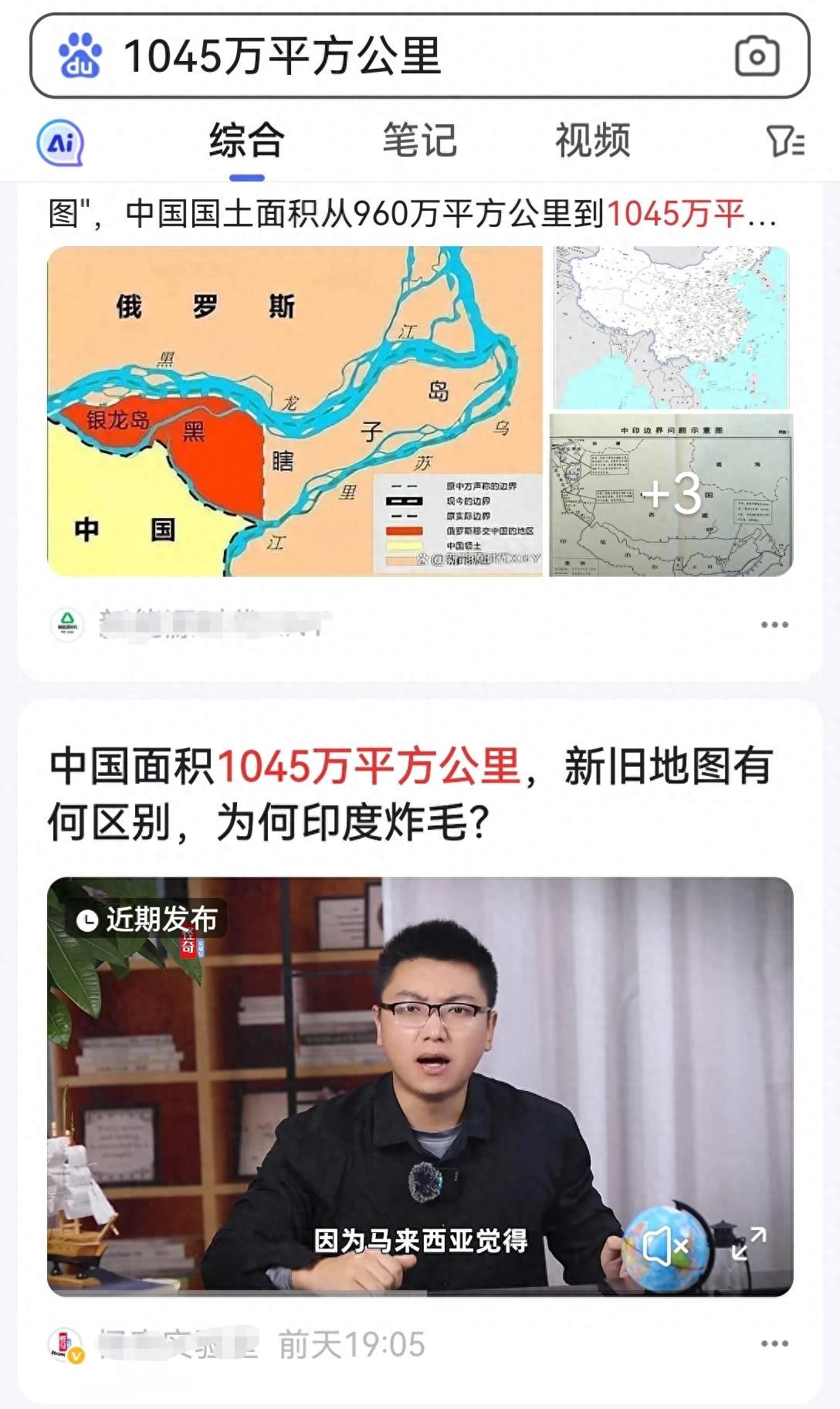Screen dimensions: 840x1409
Task: Open the camera image search
Action: pos(757,56)
